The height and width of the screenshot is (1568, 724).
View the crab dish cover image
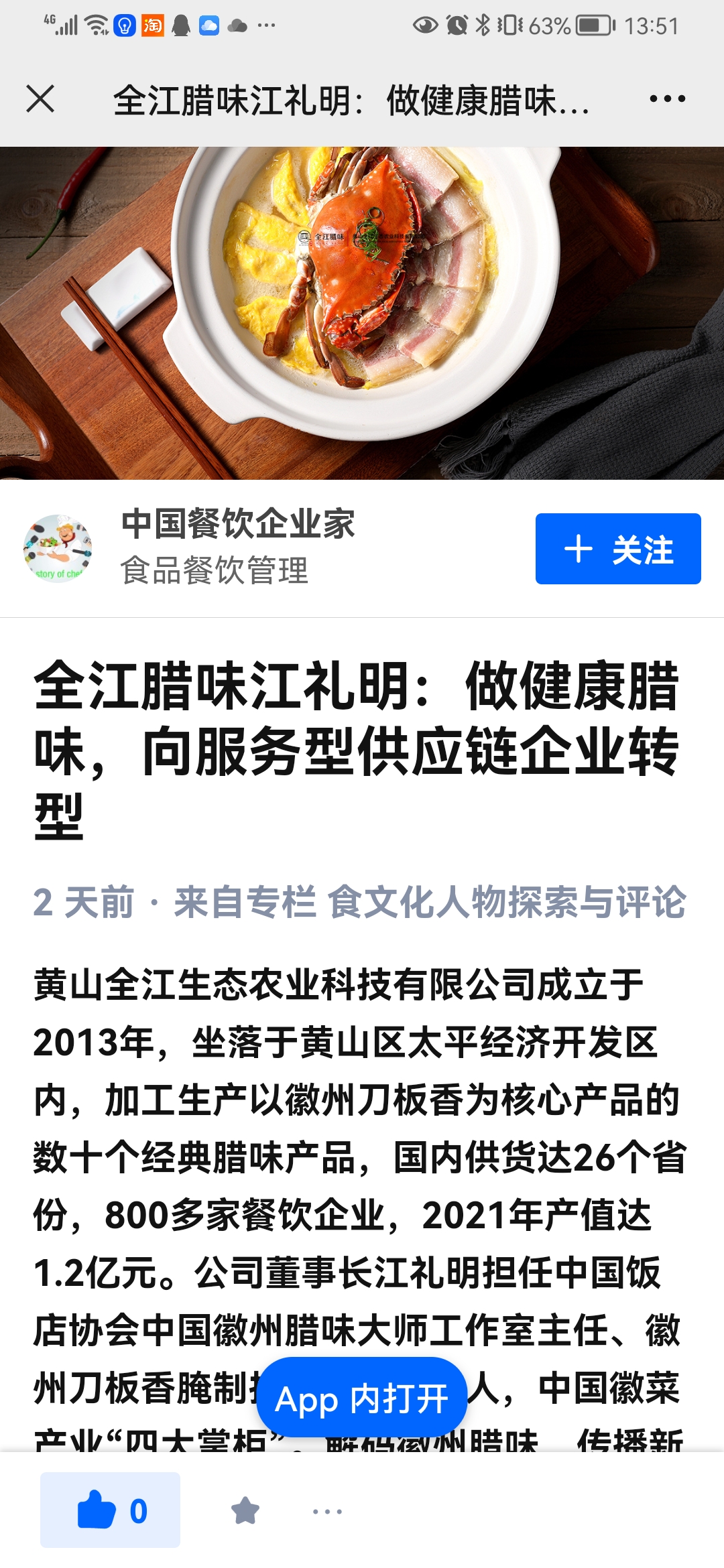point(362,313)
